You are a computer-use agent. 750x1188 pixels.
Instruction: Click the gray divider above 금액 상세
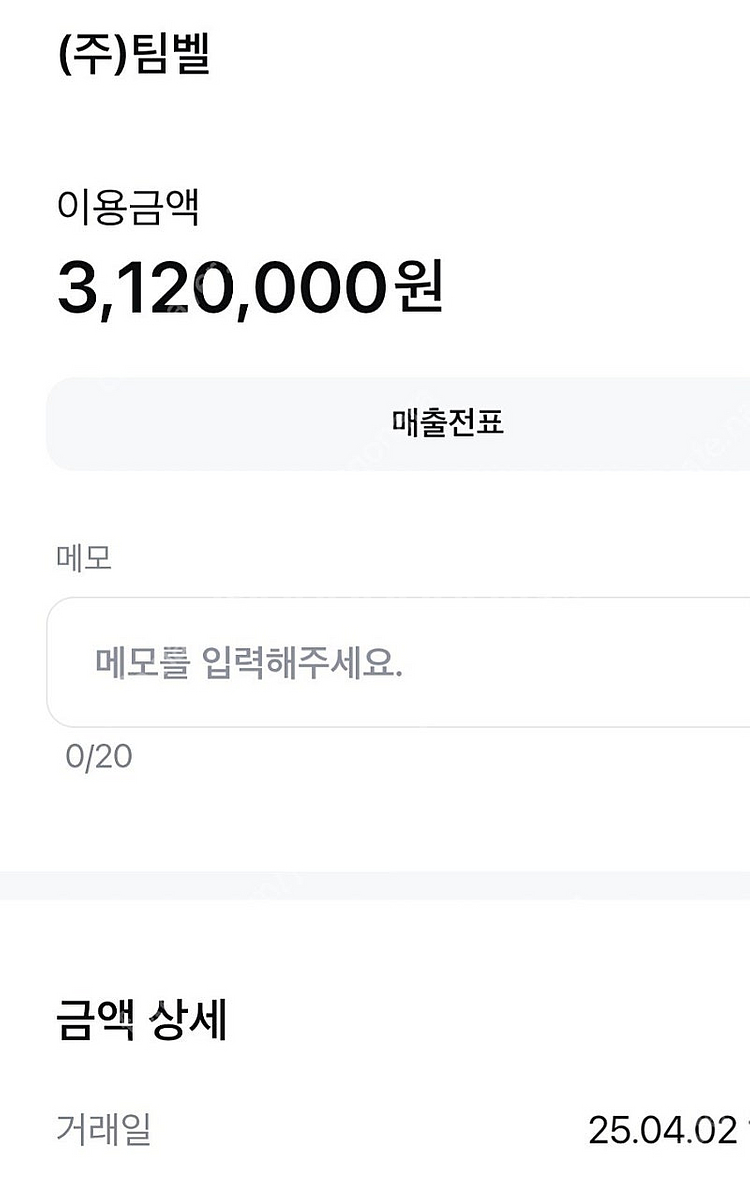pos(375,885)
